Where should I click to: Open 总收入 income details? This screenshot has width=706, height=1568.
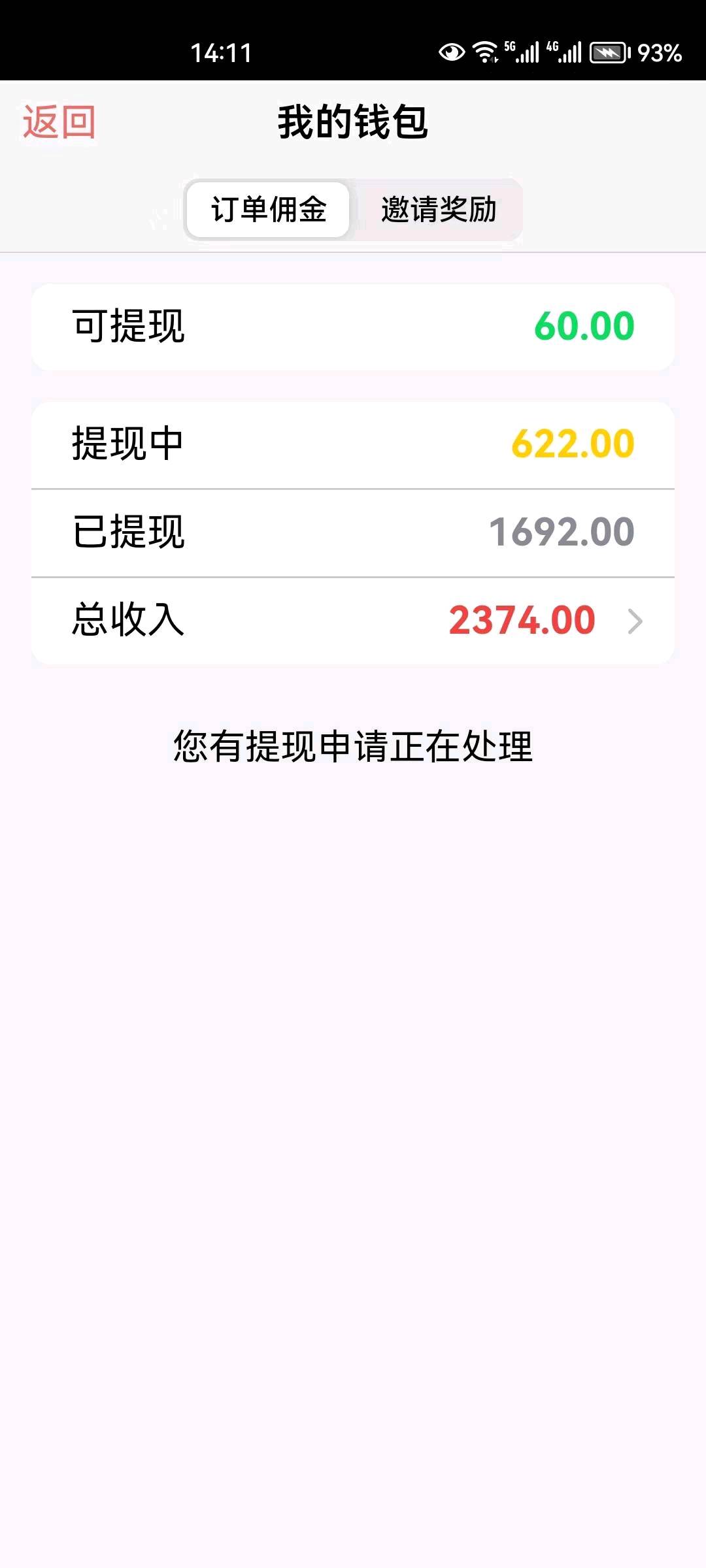point(353,621)
